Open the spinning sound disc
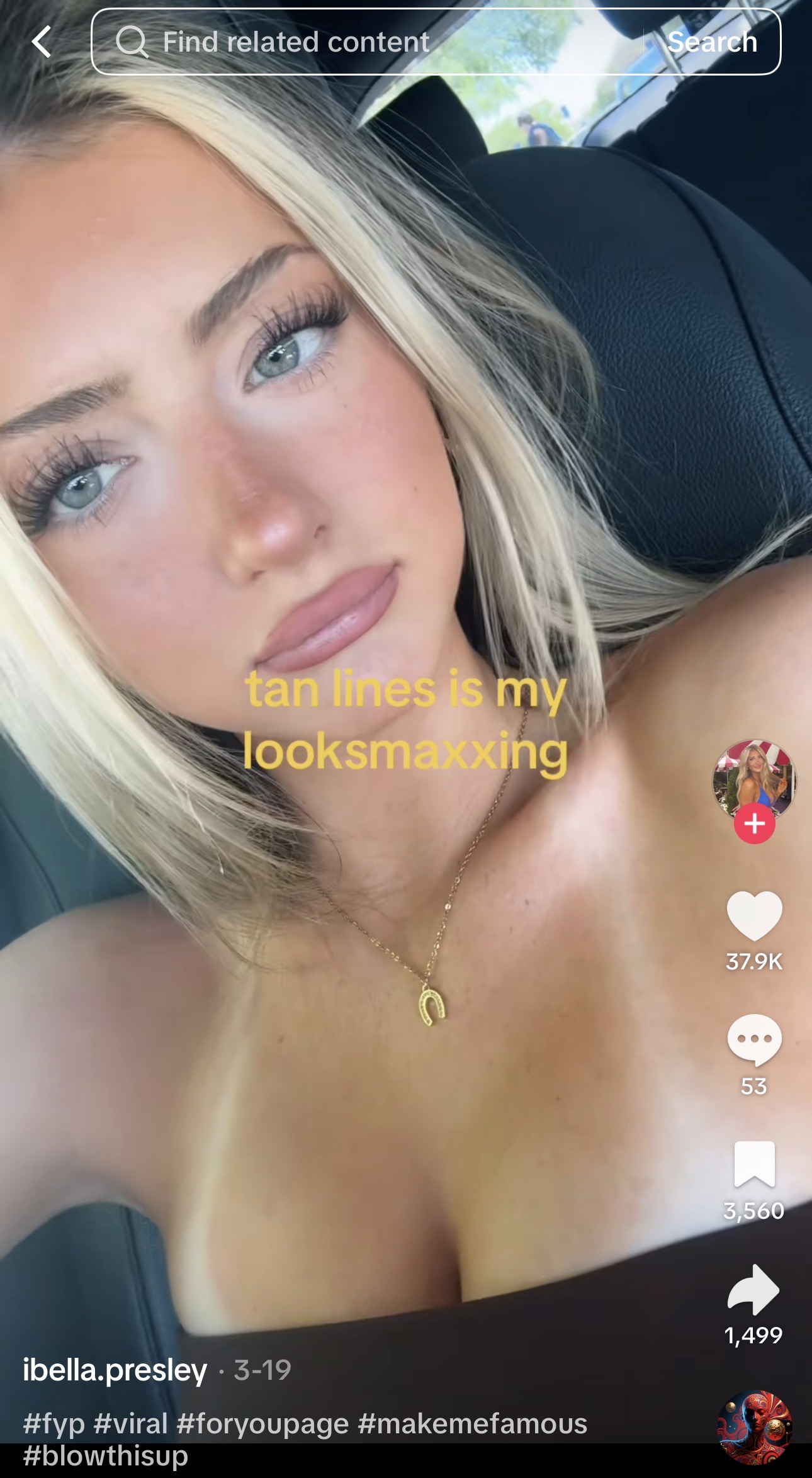 (755, 1428)
